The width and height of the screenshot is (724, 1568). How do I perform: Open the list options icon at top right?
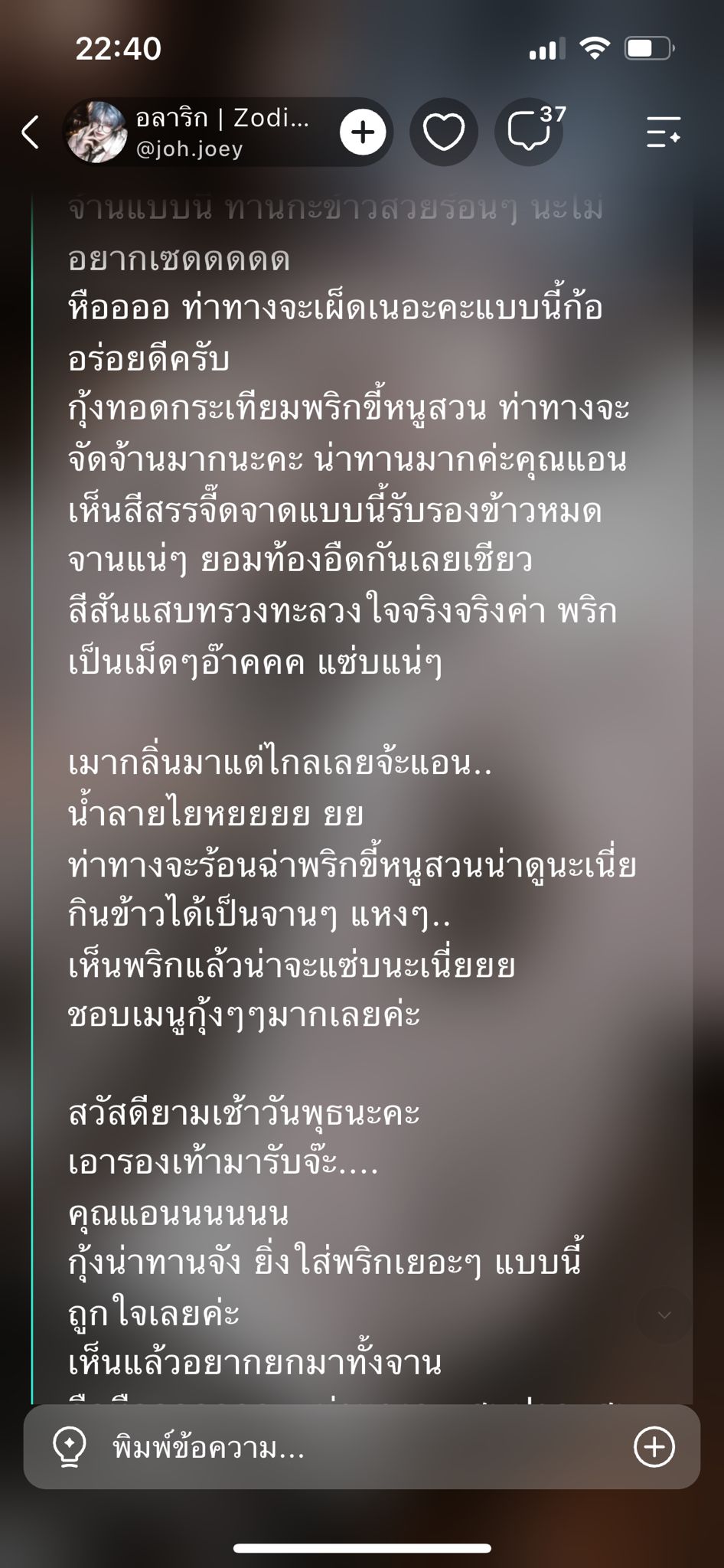point(663,132)
